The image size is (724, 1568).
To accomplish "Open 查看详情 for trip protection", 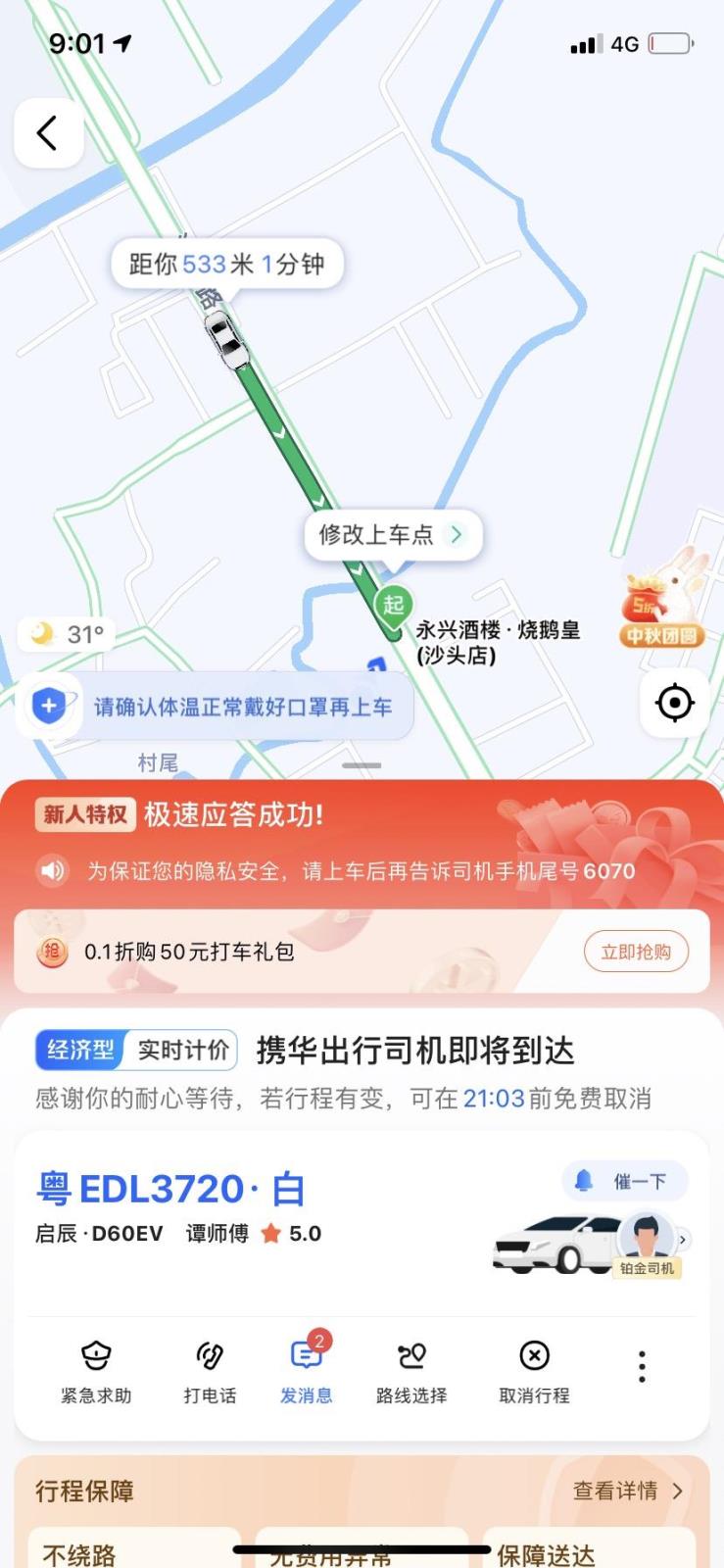I will tap(627, 1491).
